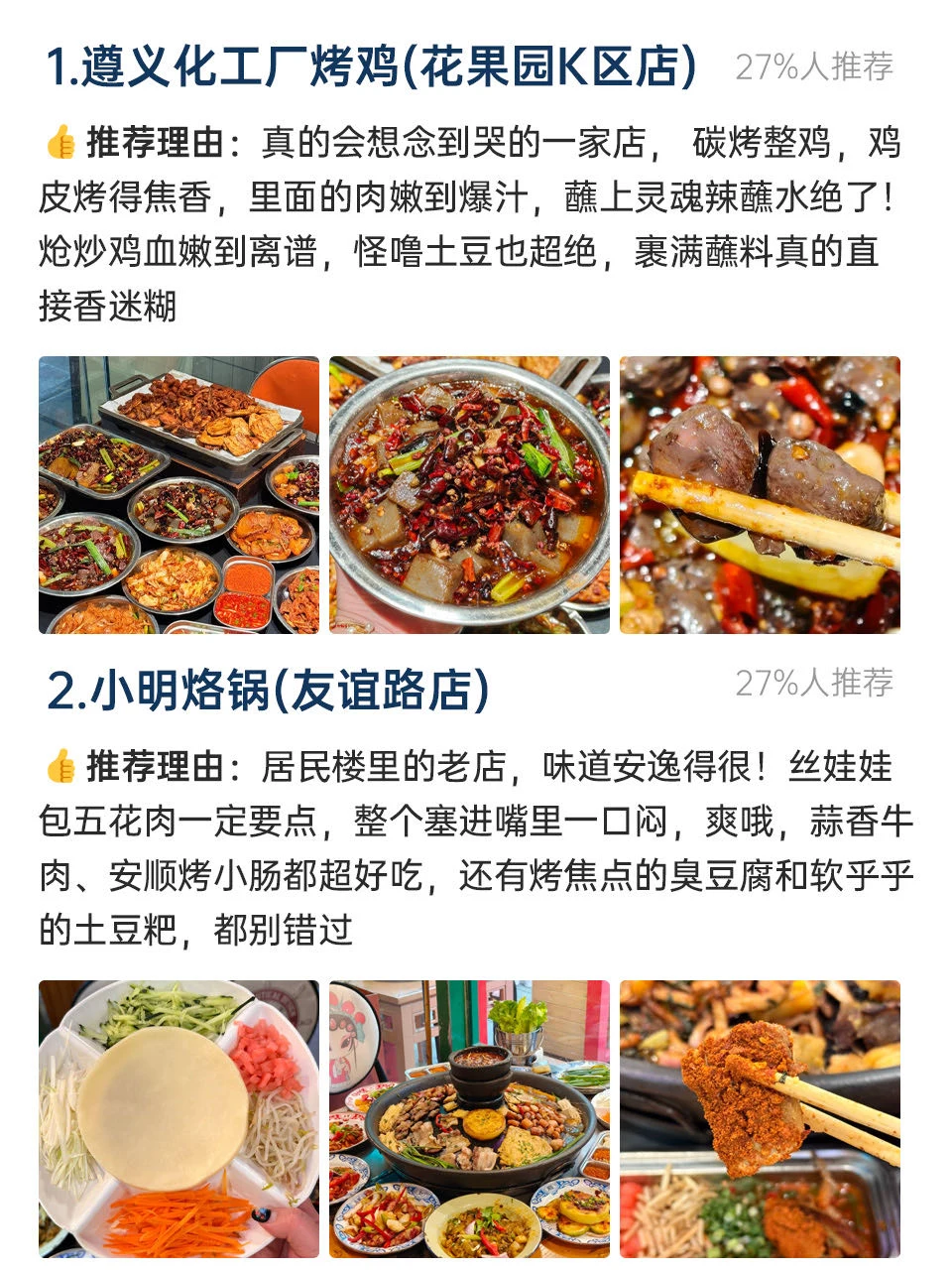The image size is (952, 1270).
Task: View the chili-coated meat on chopsticks photo
Action: coord(761,1119)
